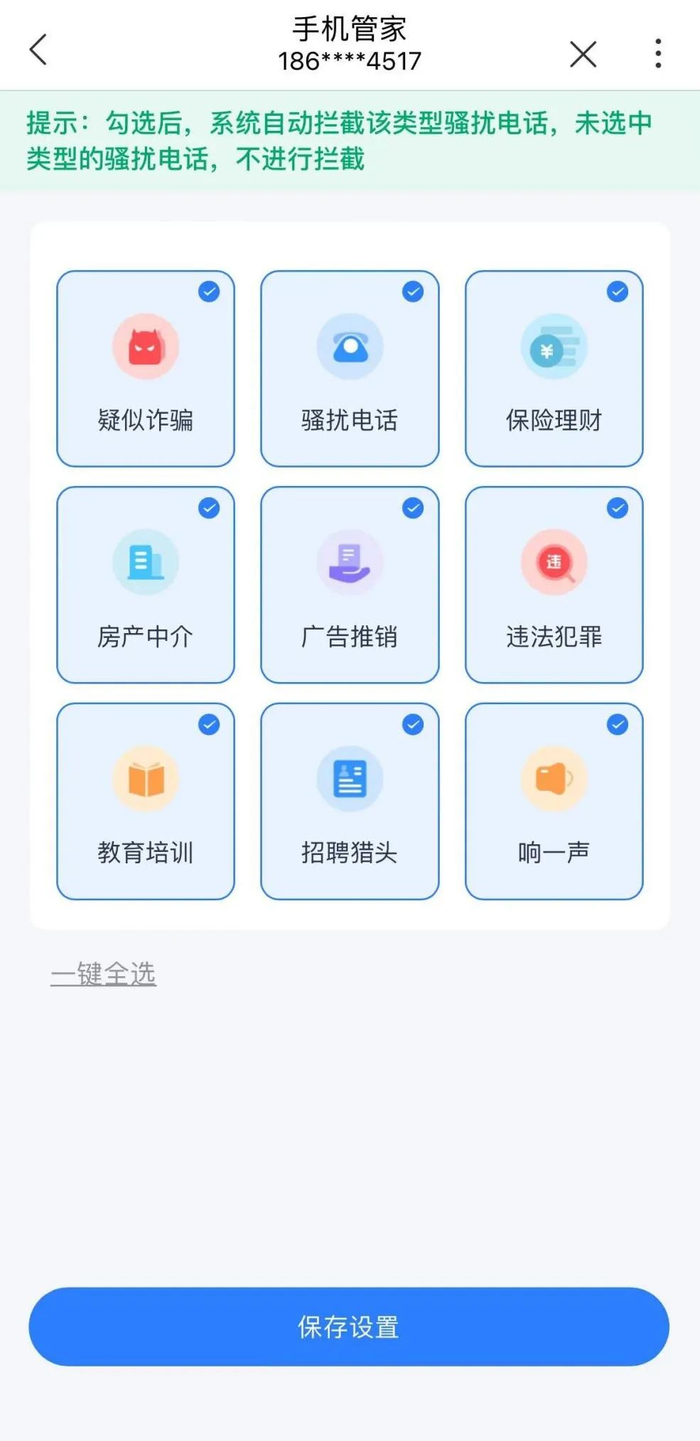Close the 手机管家 page

[x=583, y=53]
